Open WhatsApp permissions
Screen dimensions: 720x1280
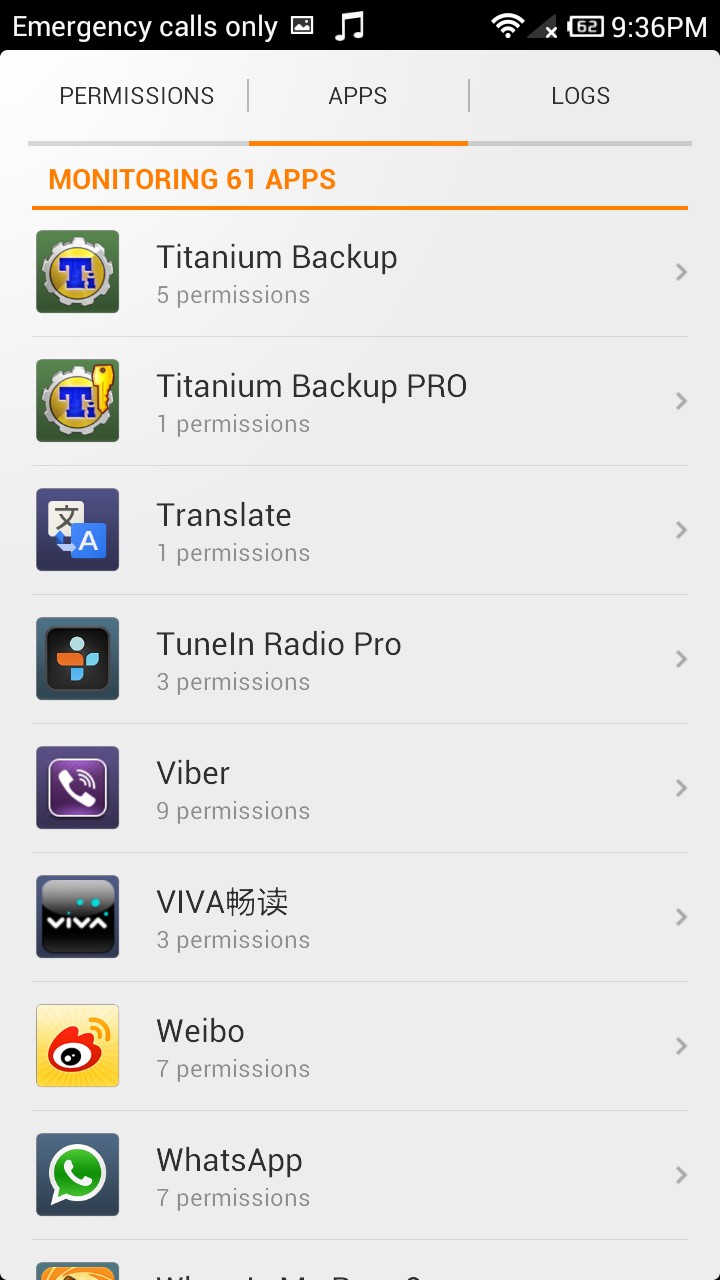click(x=360, y=1175)
